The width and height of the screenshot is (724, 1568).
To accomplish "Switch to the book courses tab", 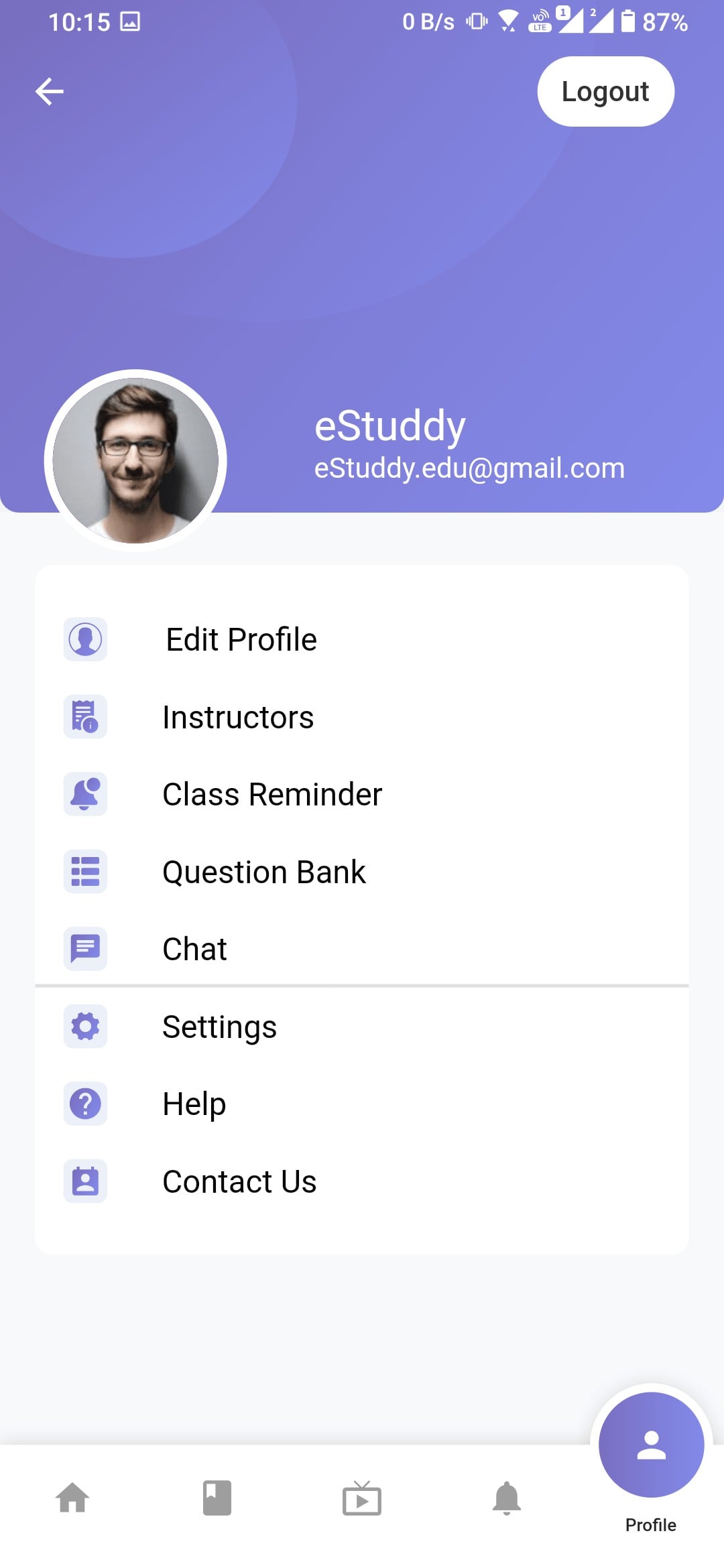I will pyautogui.click(x=217, y=1498).
